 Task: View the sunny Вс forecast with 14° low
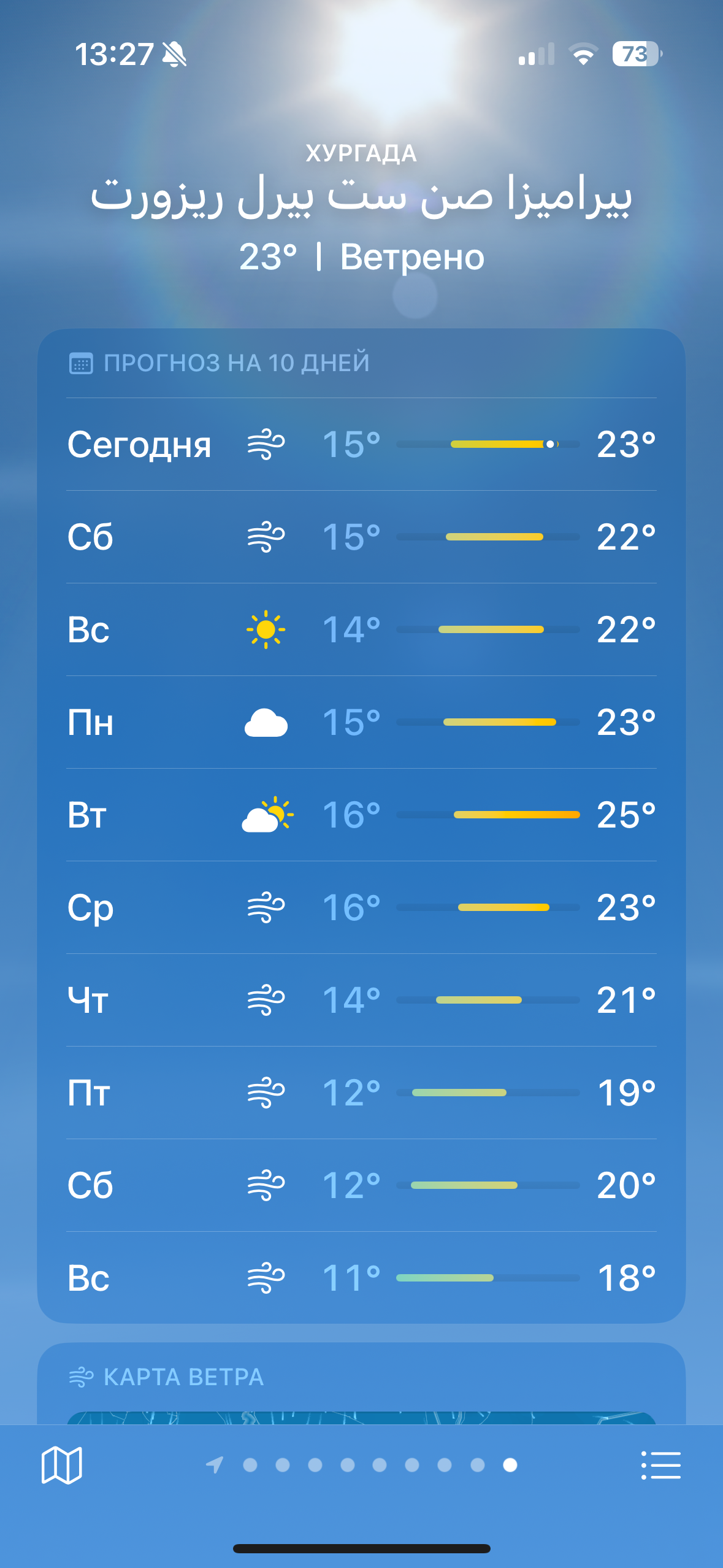[x=361, y=629]
